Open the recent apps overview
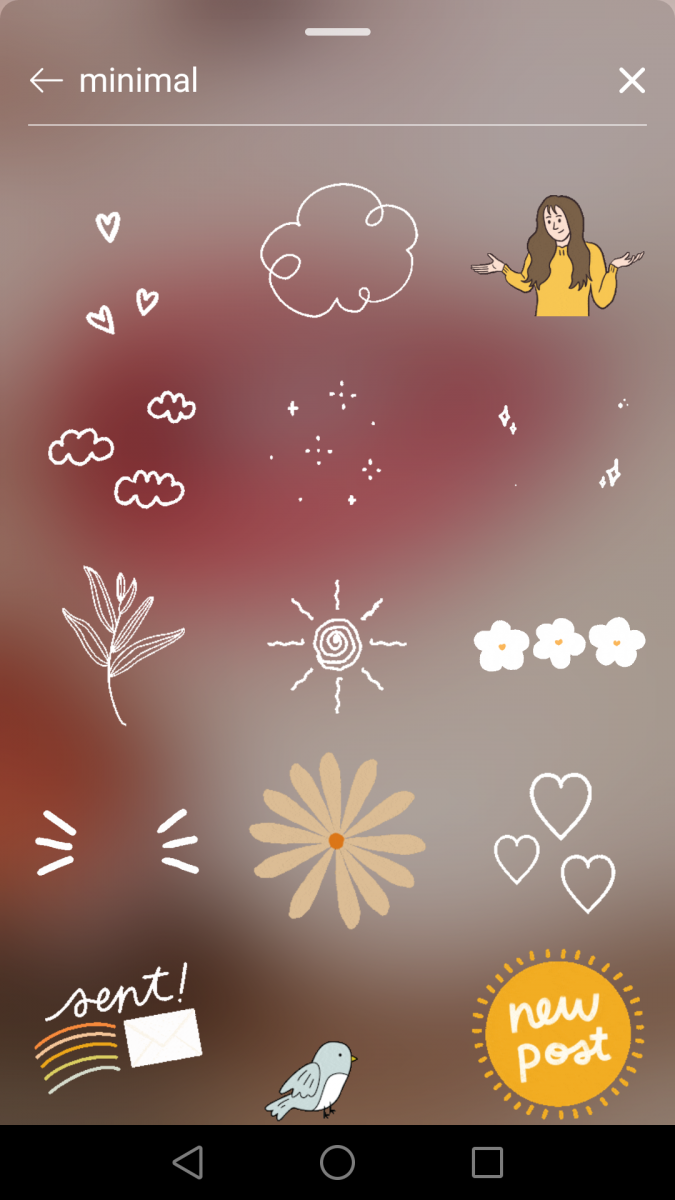The width and height of the screenshot is (675, 1200). tap(487, 1162)
